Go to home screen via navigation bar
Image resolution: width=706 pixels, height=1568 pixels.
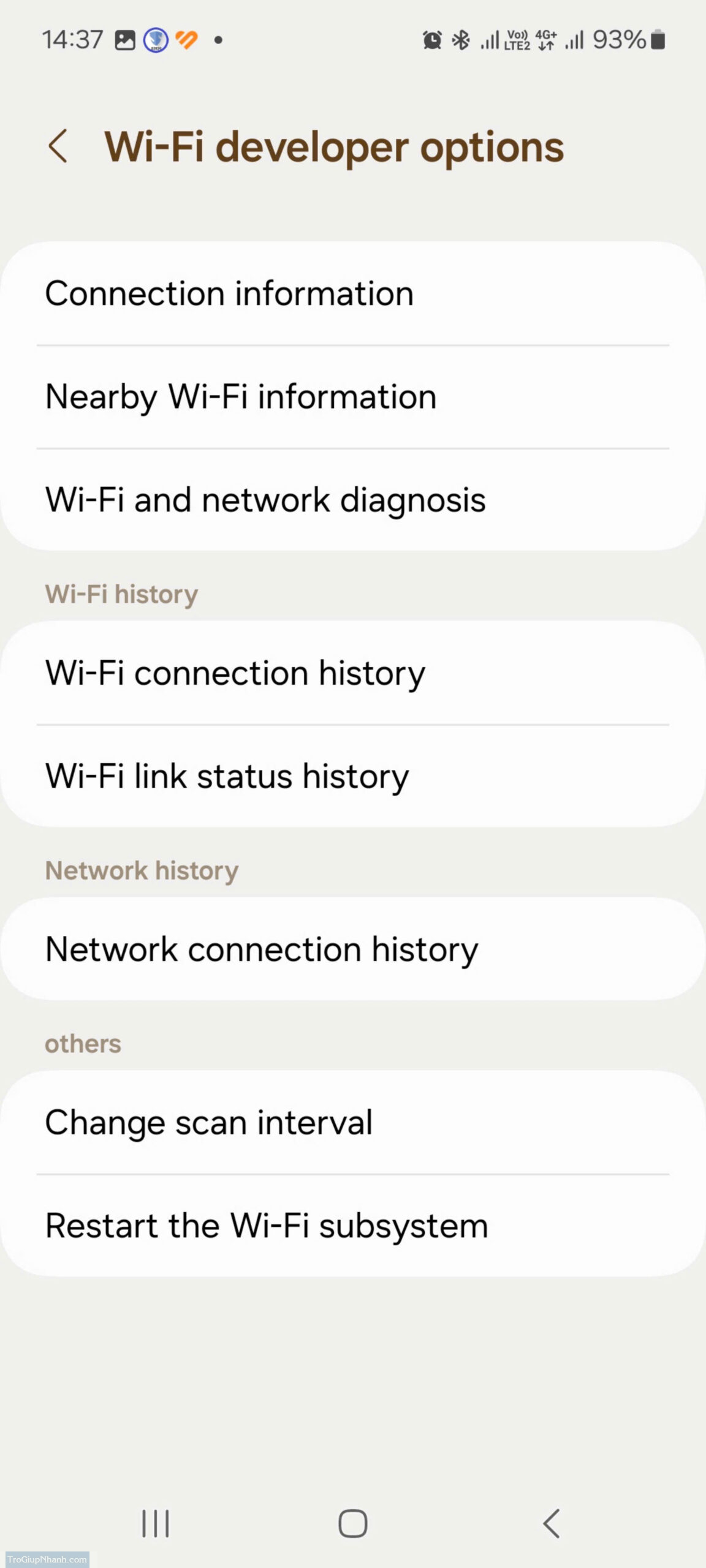pyautogui.click(x=353, y=1523)
